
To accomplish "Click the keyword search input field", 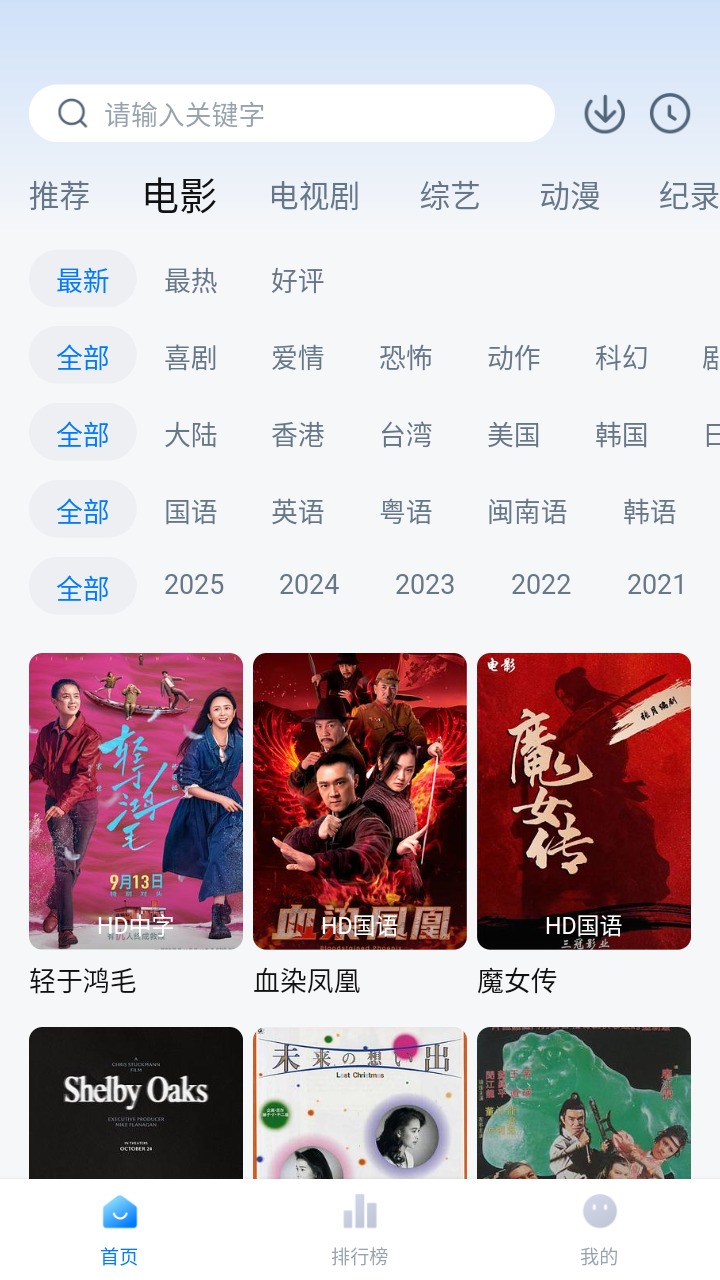I will (290, 113).
